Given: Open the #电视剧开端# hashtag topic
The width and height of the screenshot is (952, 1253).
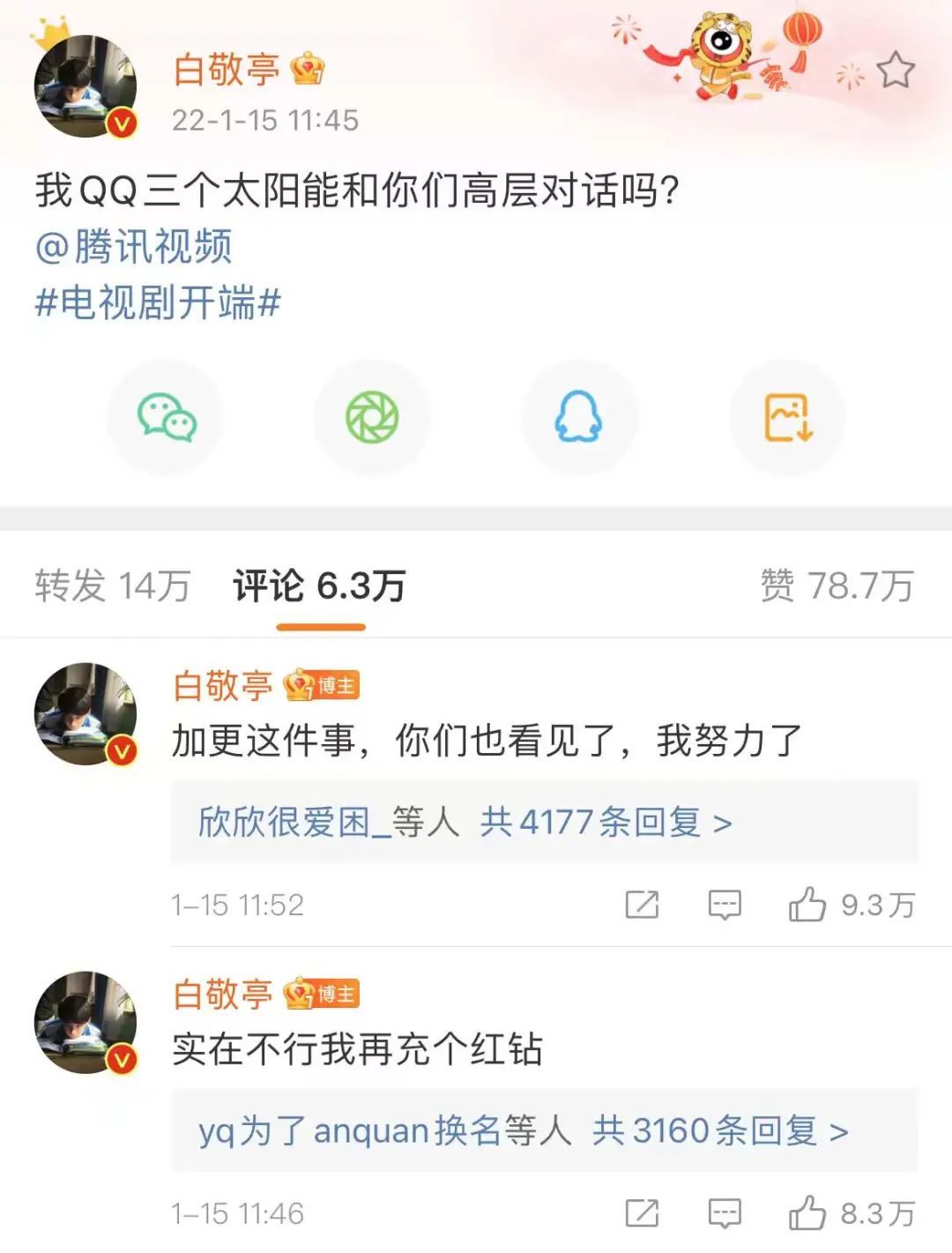Looking at the screenshot, I should (x=158, y=302).
